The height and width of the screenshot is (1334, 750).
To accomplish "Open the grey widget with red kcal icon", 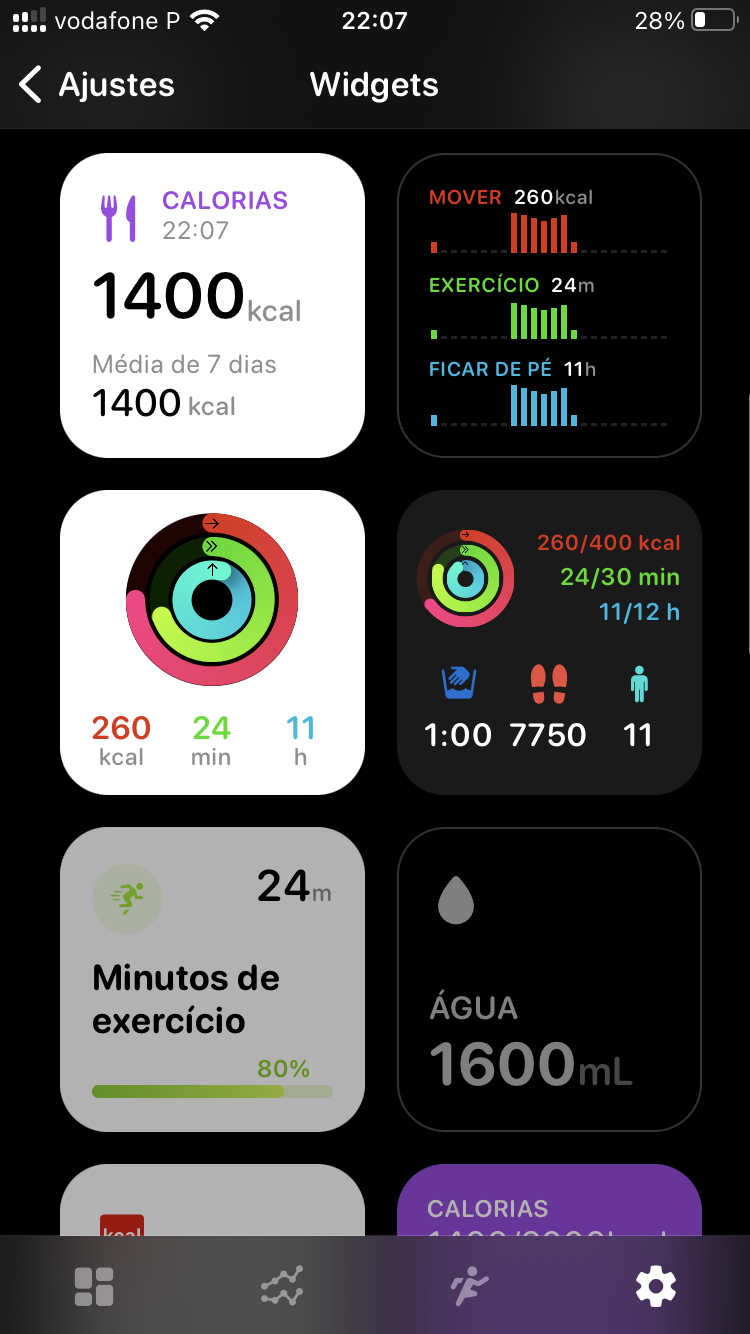I will (212, 1200).
